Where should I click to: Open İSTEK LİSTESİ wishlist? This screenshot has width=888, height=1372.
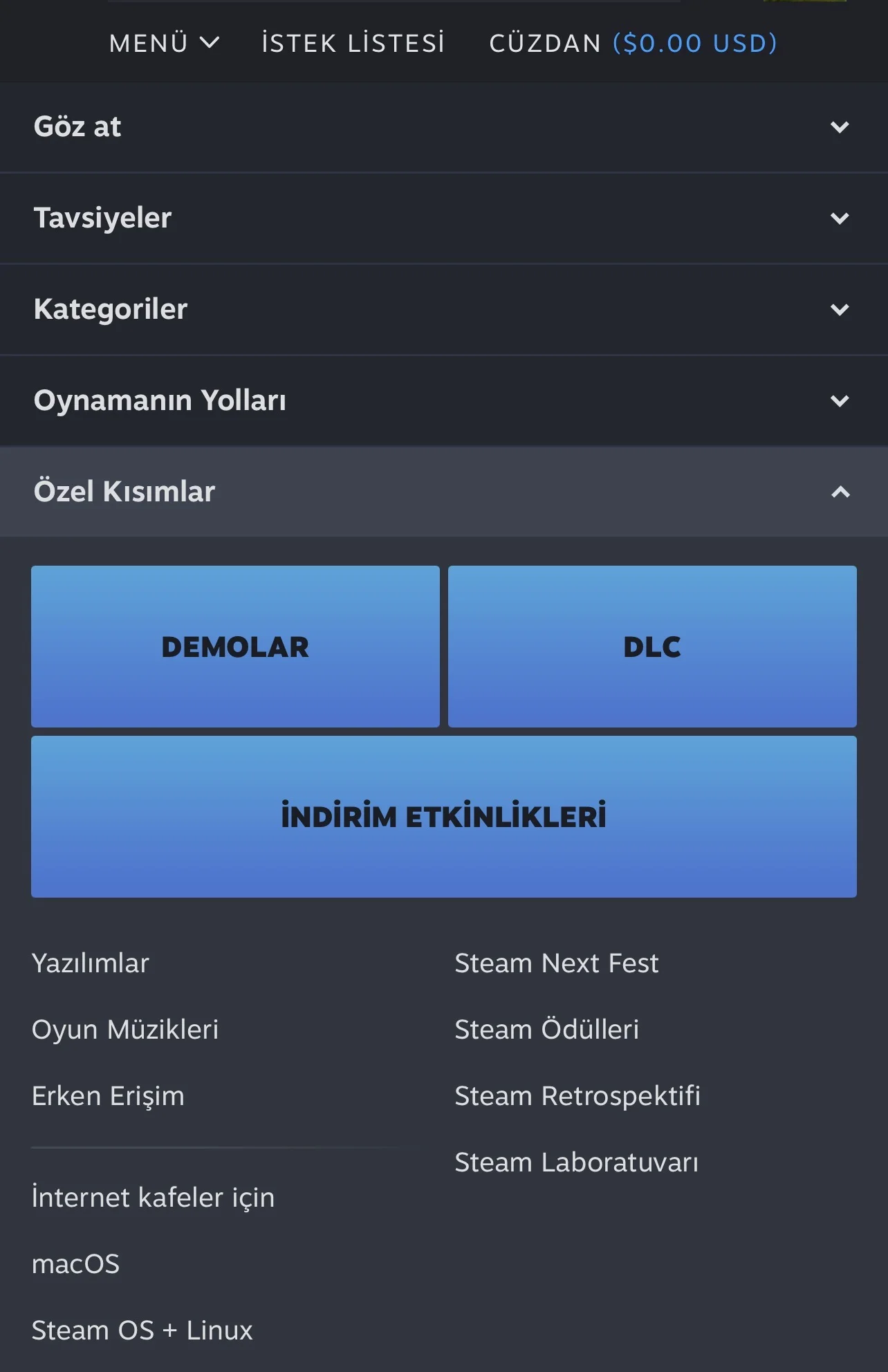tap(353, 43)
